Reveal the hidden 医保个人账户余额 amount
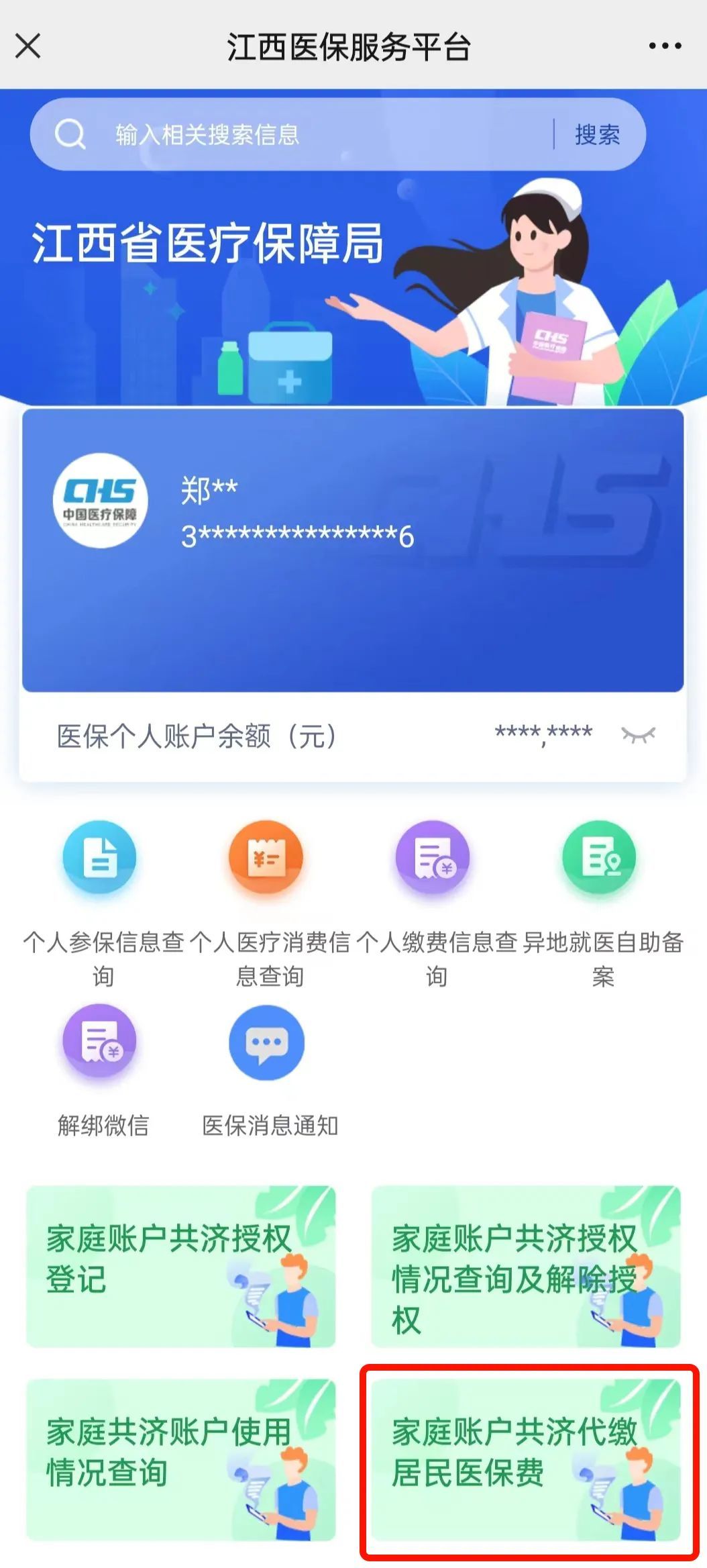 point(638,735)
